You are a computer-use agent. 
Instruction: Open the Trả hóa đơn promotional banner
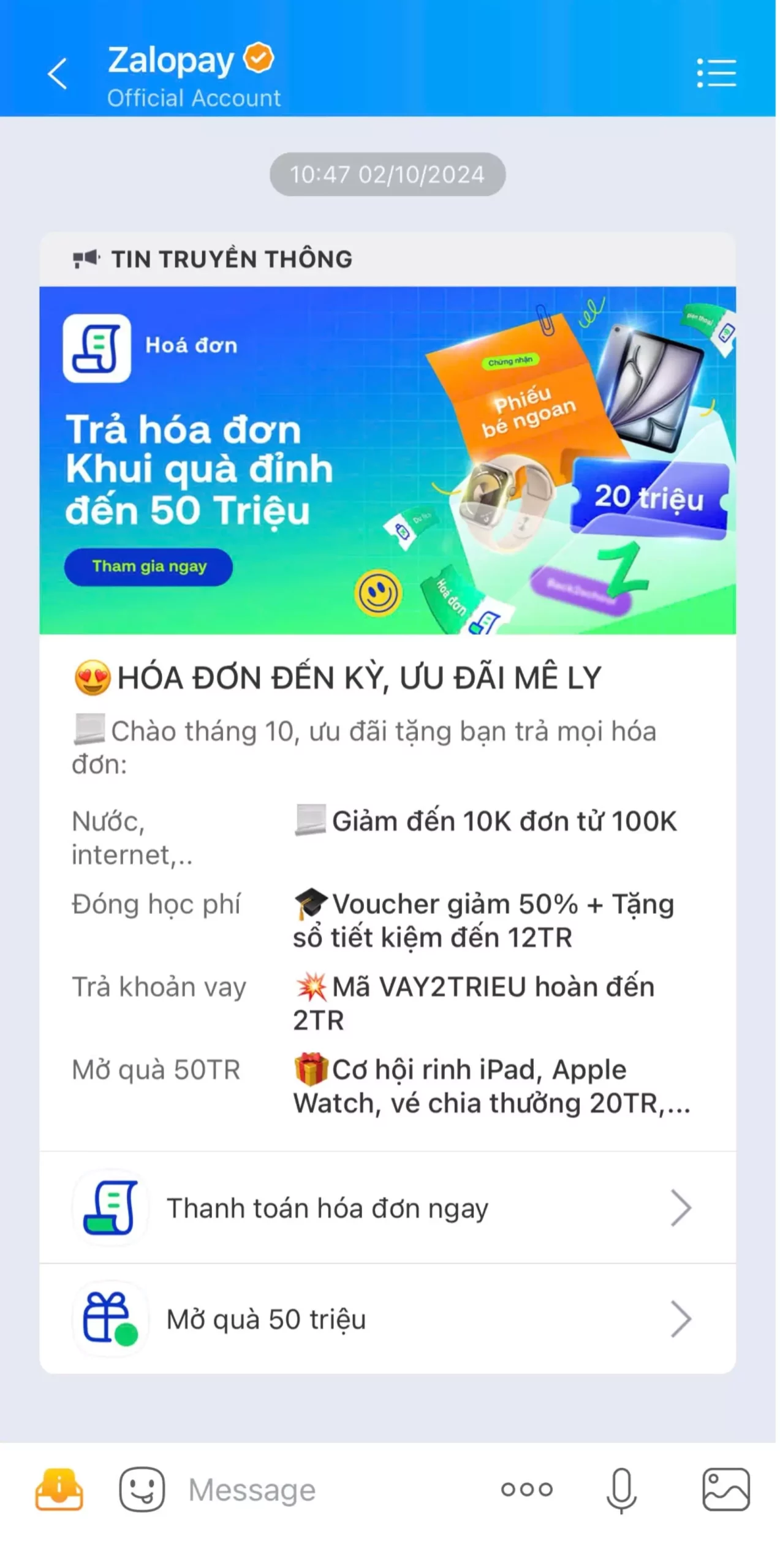click(387, 461)
